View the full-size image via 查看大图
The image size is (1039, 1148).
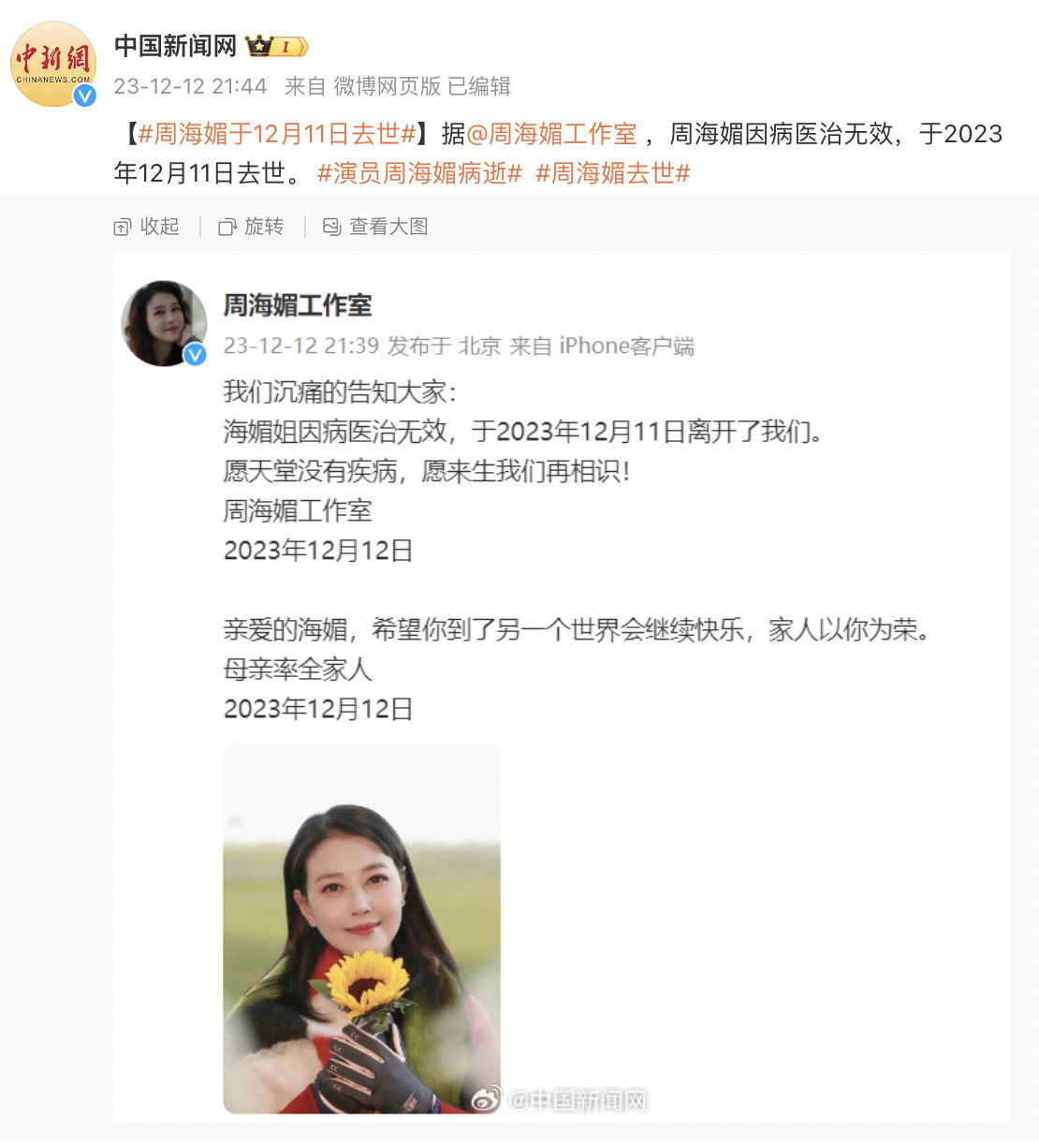click(x=375, y=227)
